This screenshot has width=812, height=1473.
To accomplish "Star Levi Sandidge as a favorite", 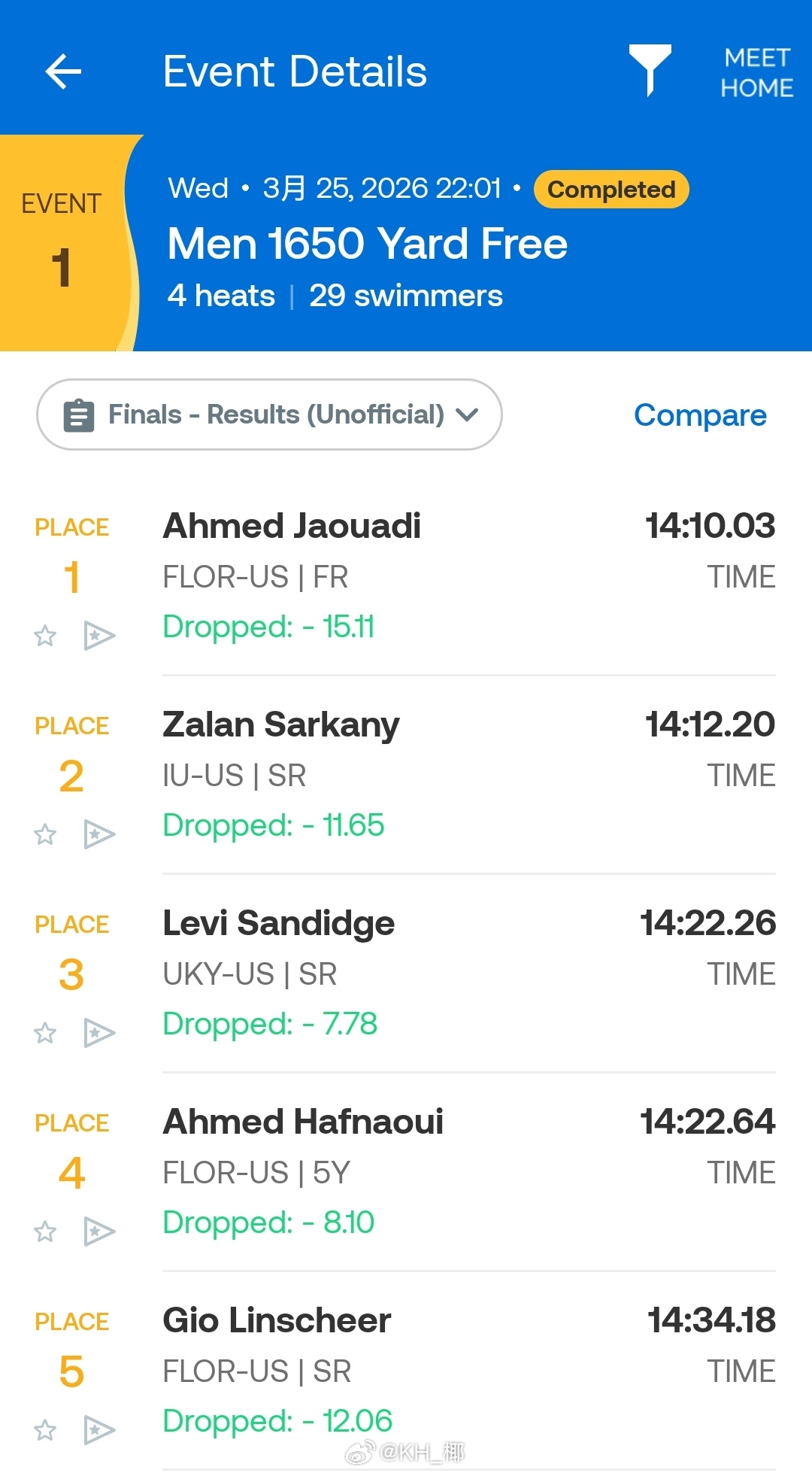I will [x=45, y=1033].
